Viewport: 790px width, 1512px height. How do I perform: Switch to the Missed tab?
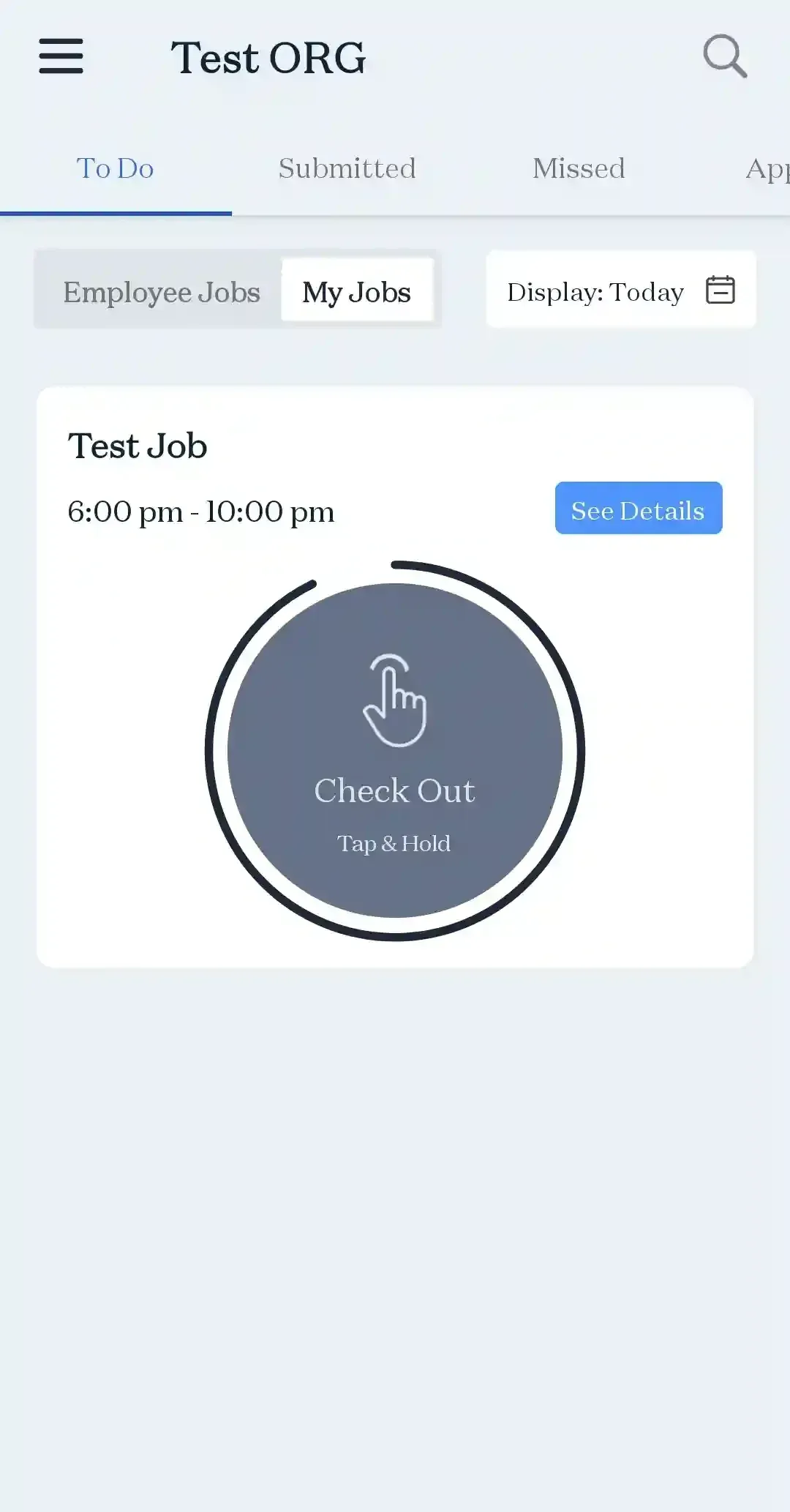coord(579,169)
